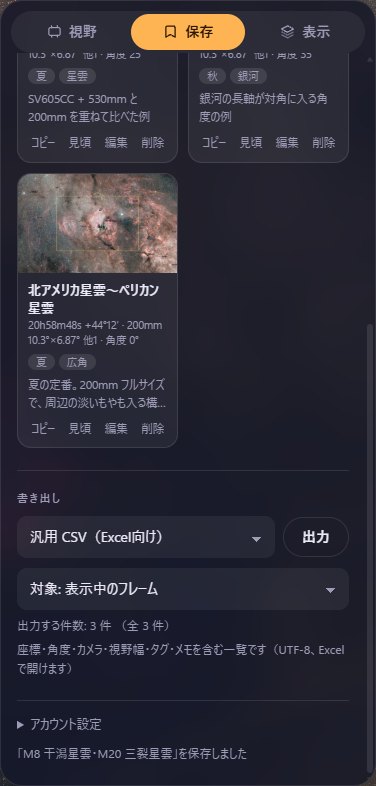The height and width of the screenshot is (786, 376).
Task: Tap コピー on the 北アメリカ星雲 card
Action: [43, 429]
